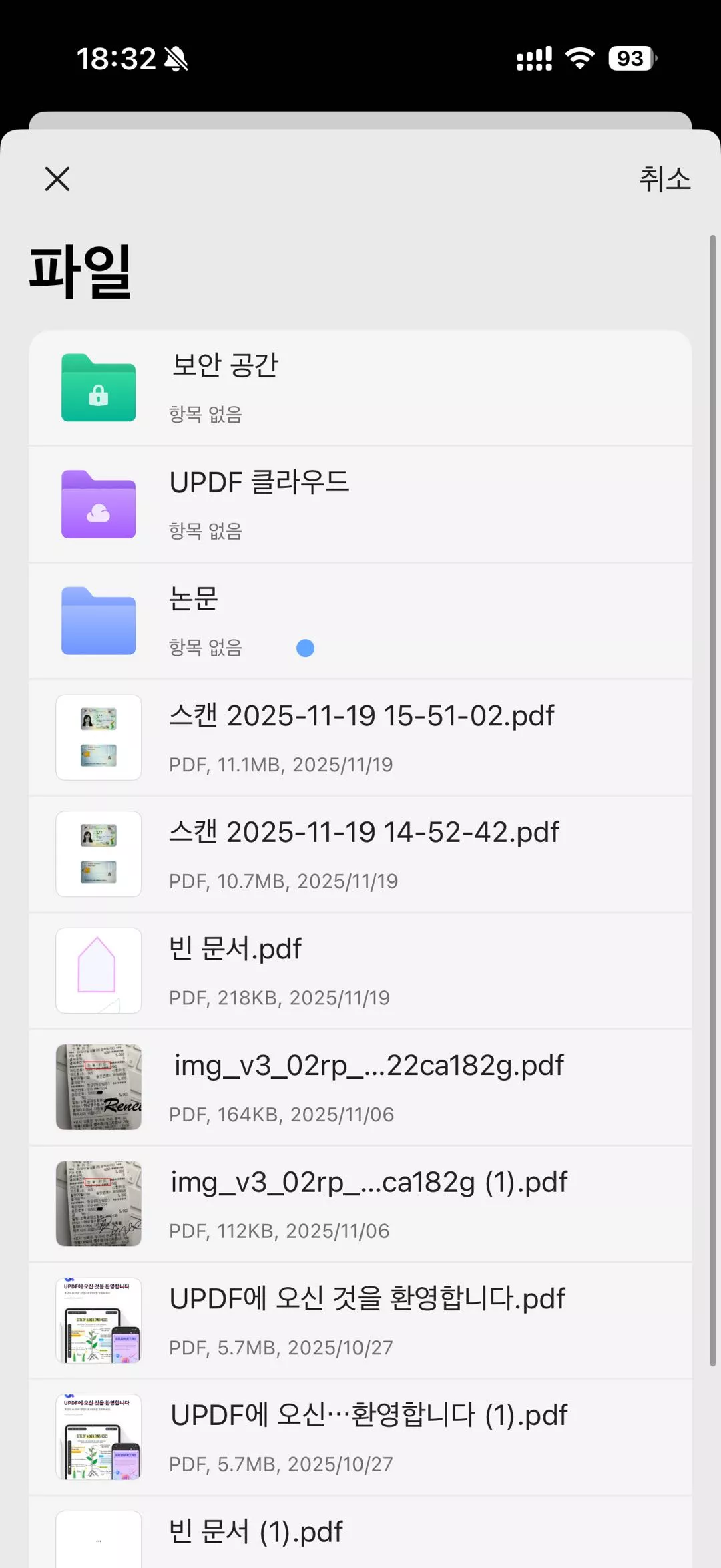This screenshot has width=721, height=1568.
Task: Open the UPDF welcome document thumbnail
Action: [x=98, y=1319]
